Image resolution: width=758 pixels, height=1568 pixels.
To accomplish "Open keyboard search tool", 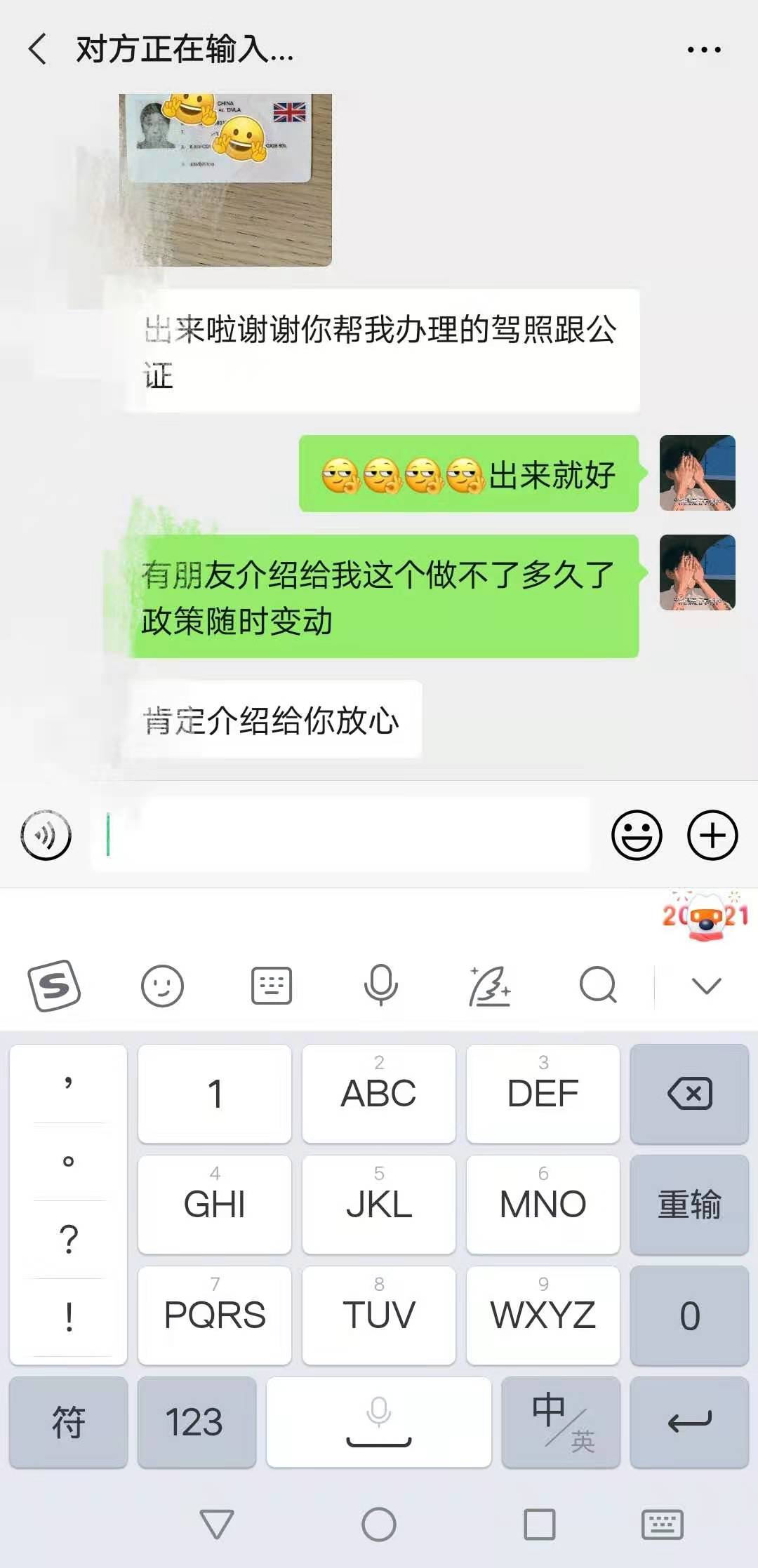I will 598,986.
